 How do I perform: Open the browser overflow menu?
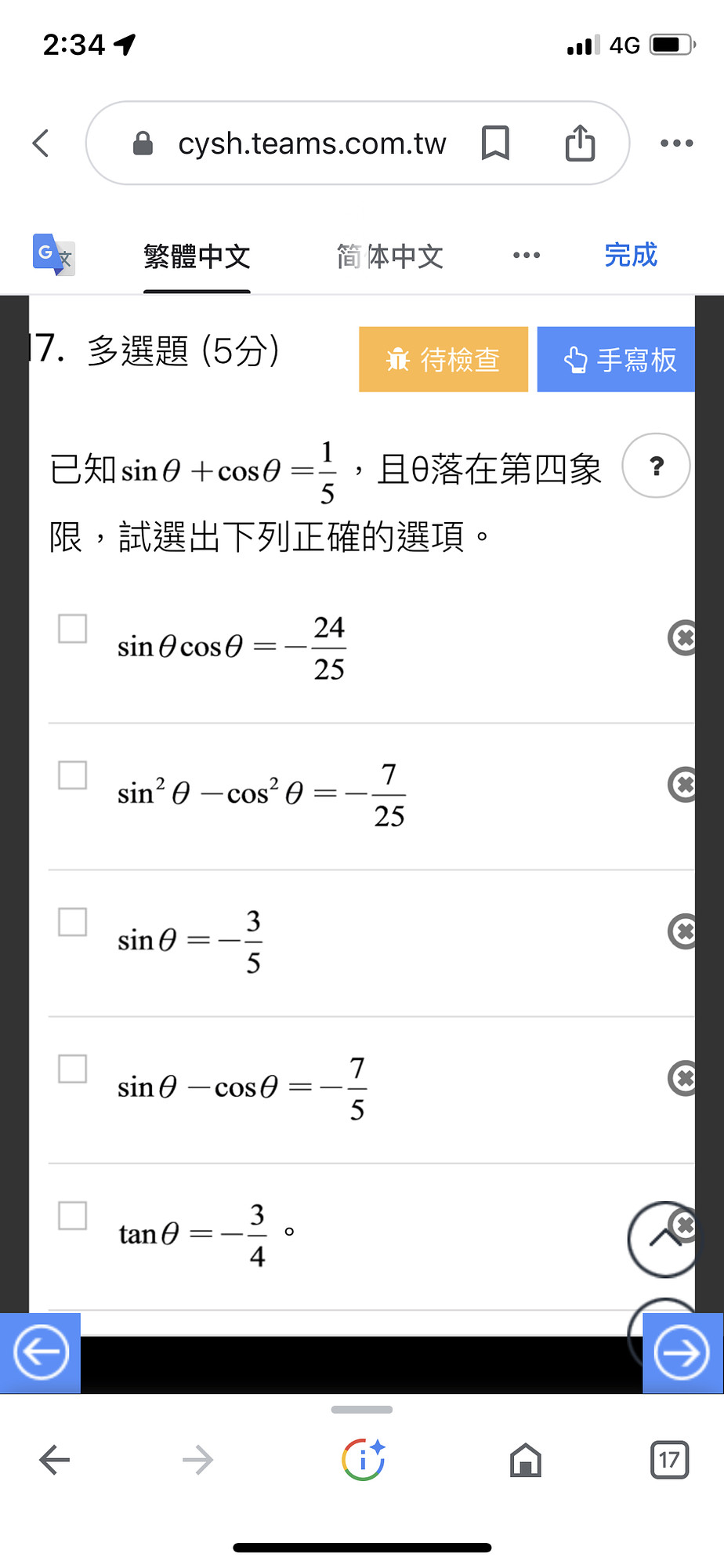pyautogui.click(x=677, y=143)
